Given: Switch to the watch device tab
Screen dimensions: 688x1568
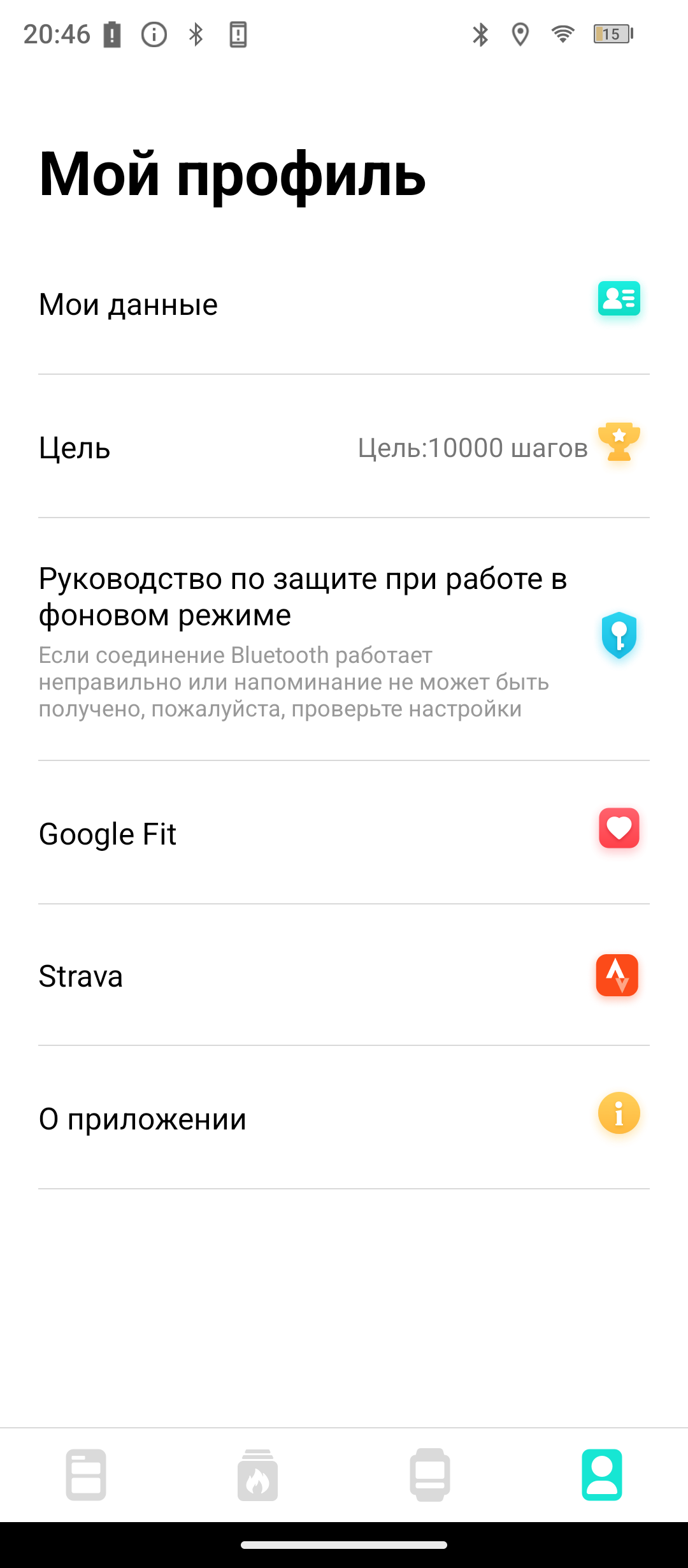Looking at the screenshot, I should tap(430, 1475).
